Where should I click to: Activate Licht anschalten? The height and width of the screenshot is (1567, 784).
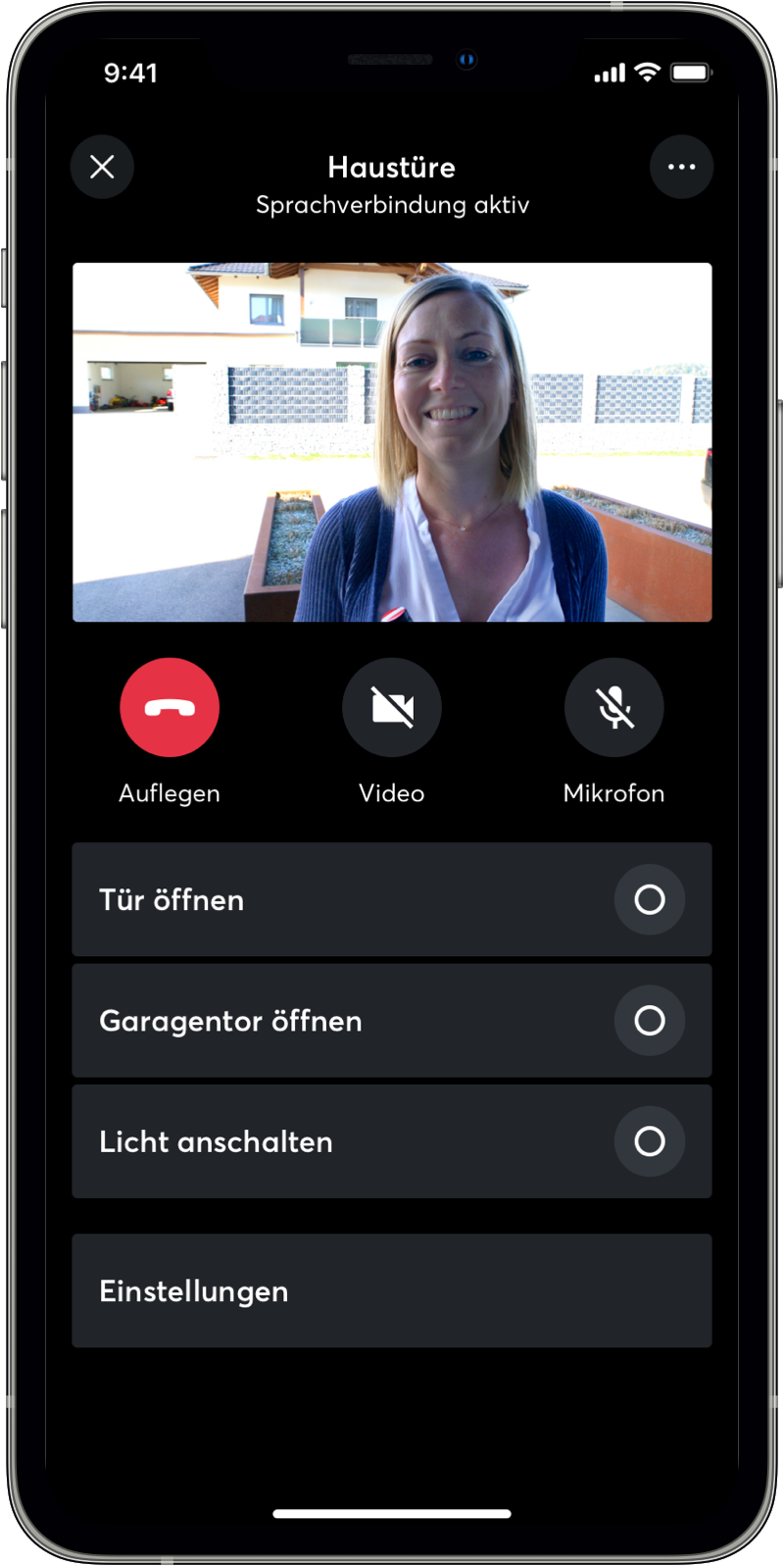coord(649,1141)
